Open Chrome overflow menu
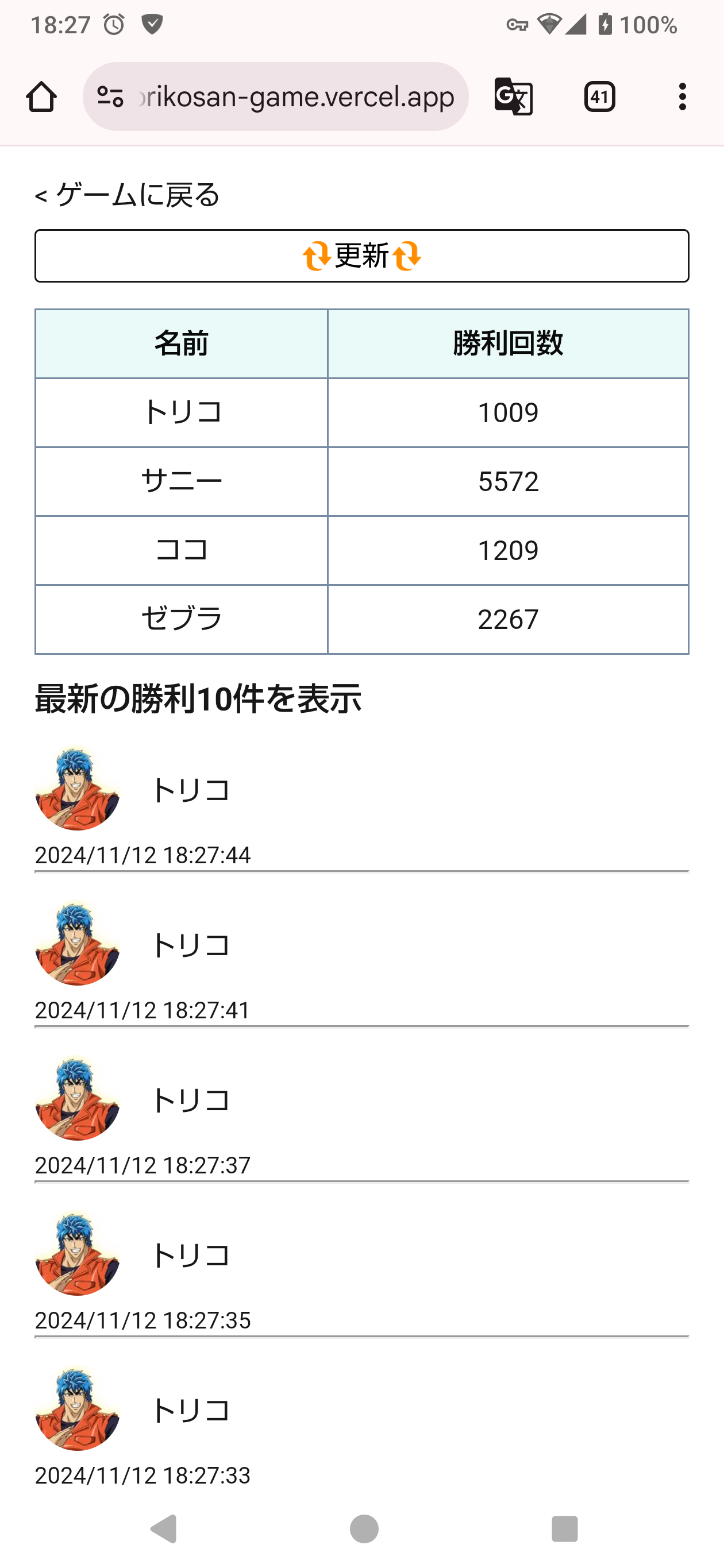This screenshot has width=724, height=1568. pos(682,97)
